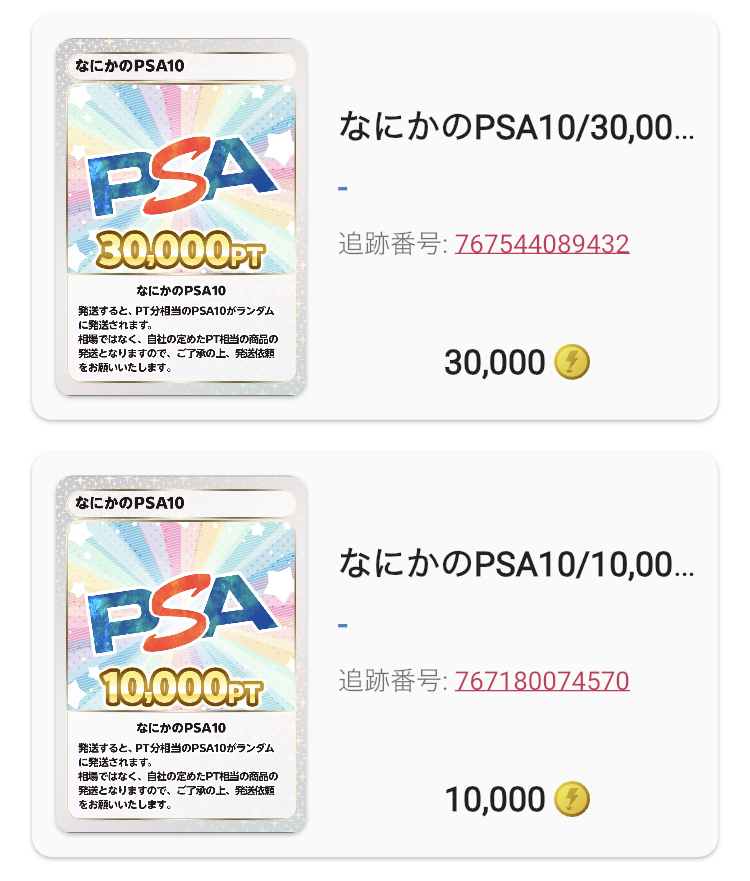This screenshot has height=881, width=750.
Task: Open tracking number 767544089432 link
Action: coord(541,244)
